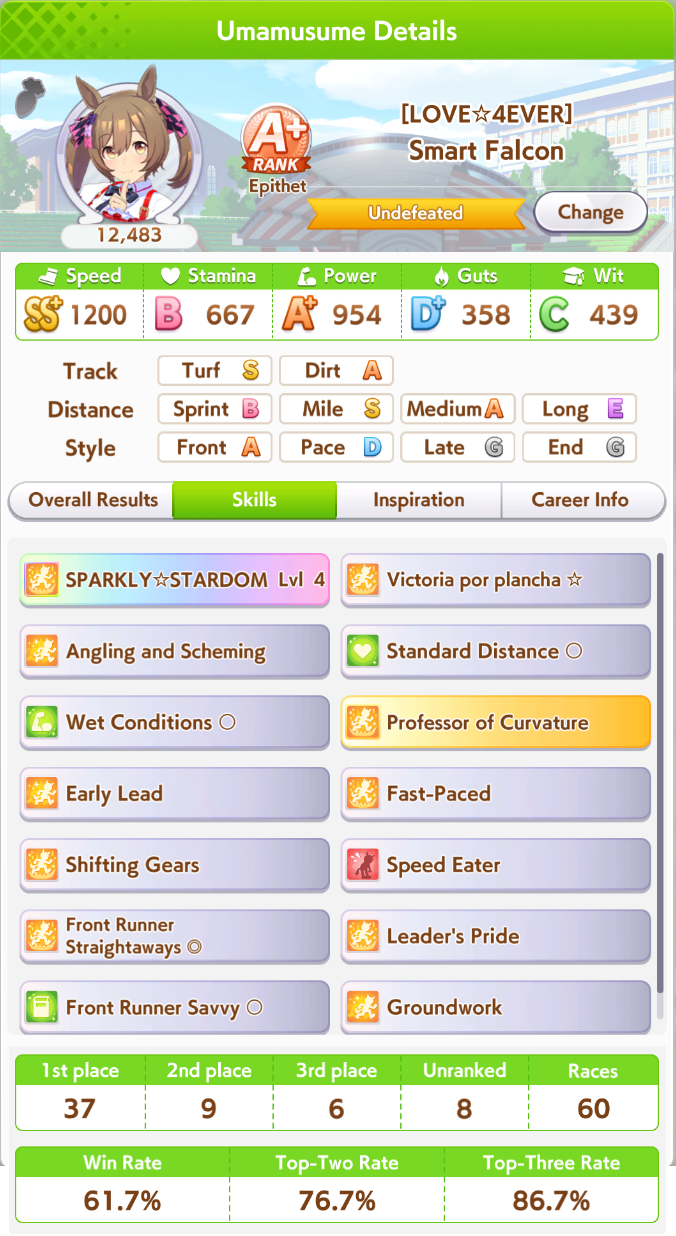View Front Runner Straightaways skill details
The image size is (676, 1236).
pos(175,936)
